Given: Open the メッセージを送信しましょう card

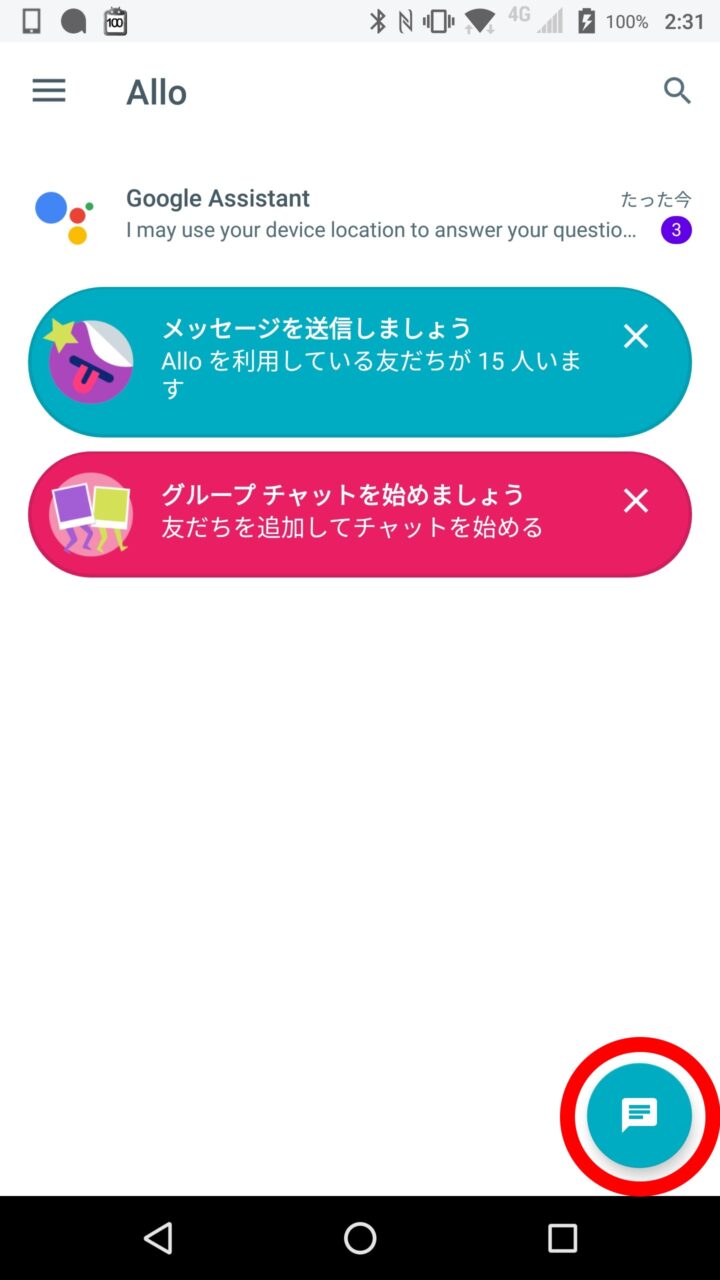Looking at the screenshot, I should pos(360,361).
